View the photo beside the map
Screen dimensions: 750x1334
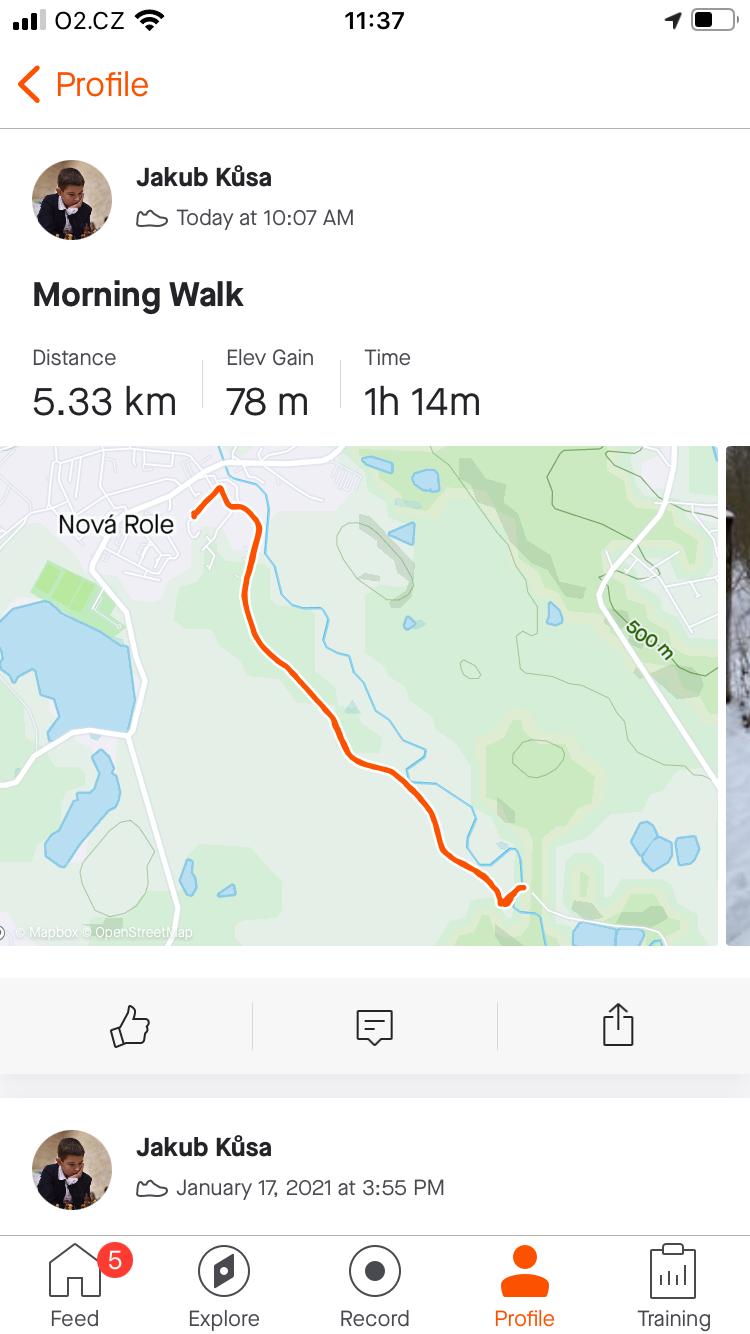click(738, 695)
